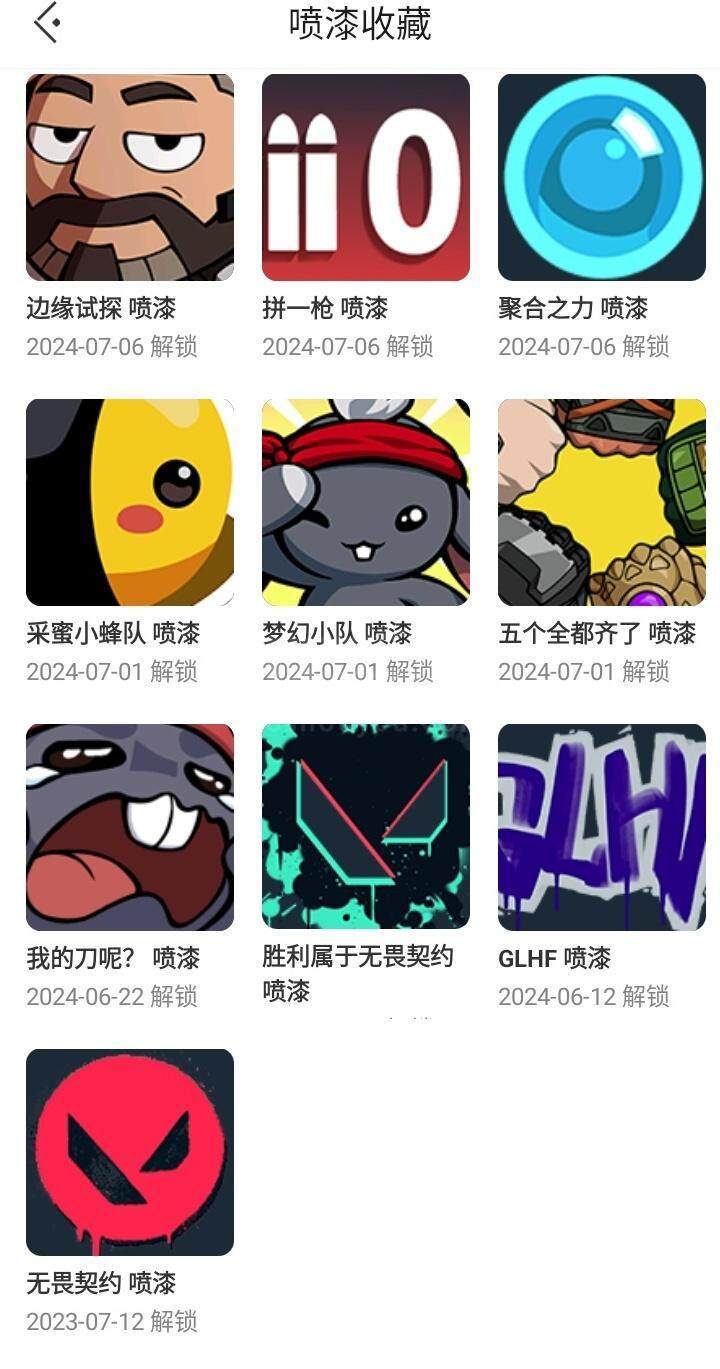View the 聚合之力 喷漆 item
The image size is (720, 1369).
tap(602, 178)
